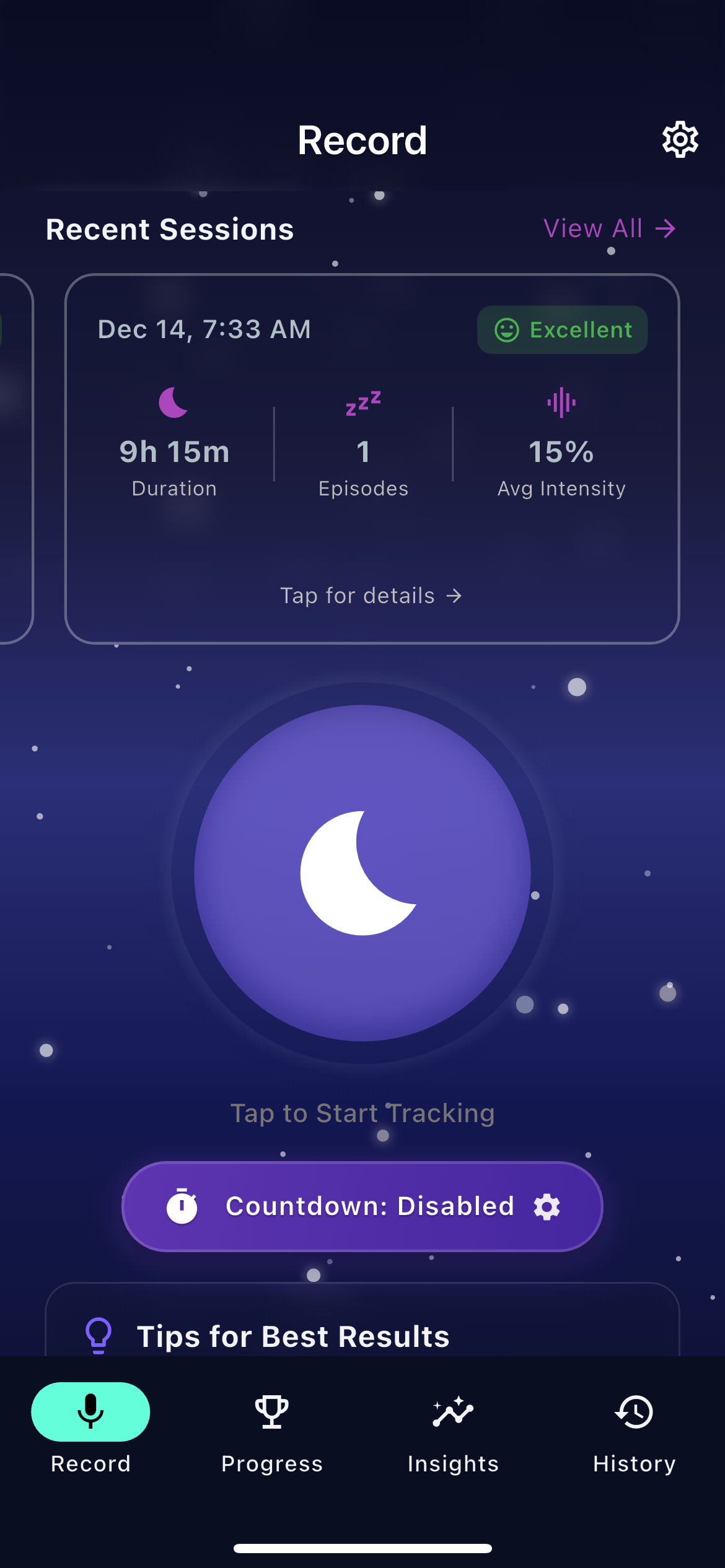Enable countdown timer via the Countdown: Disabled control
This screenshot has height=1568, width=725.
tap(362, 1206)
